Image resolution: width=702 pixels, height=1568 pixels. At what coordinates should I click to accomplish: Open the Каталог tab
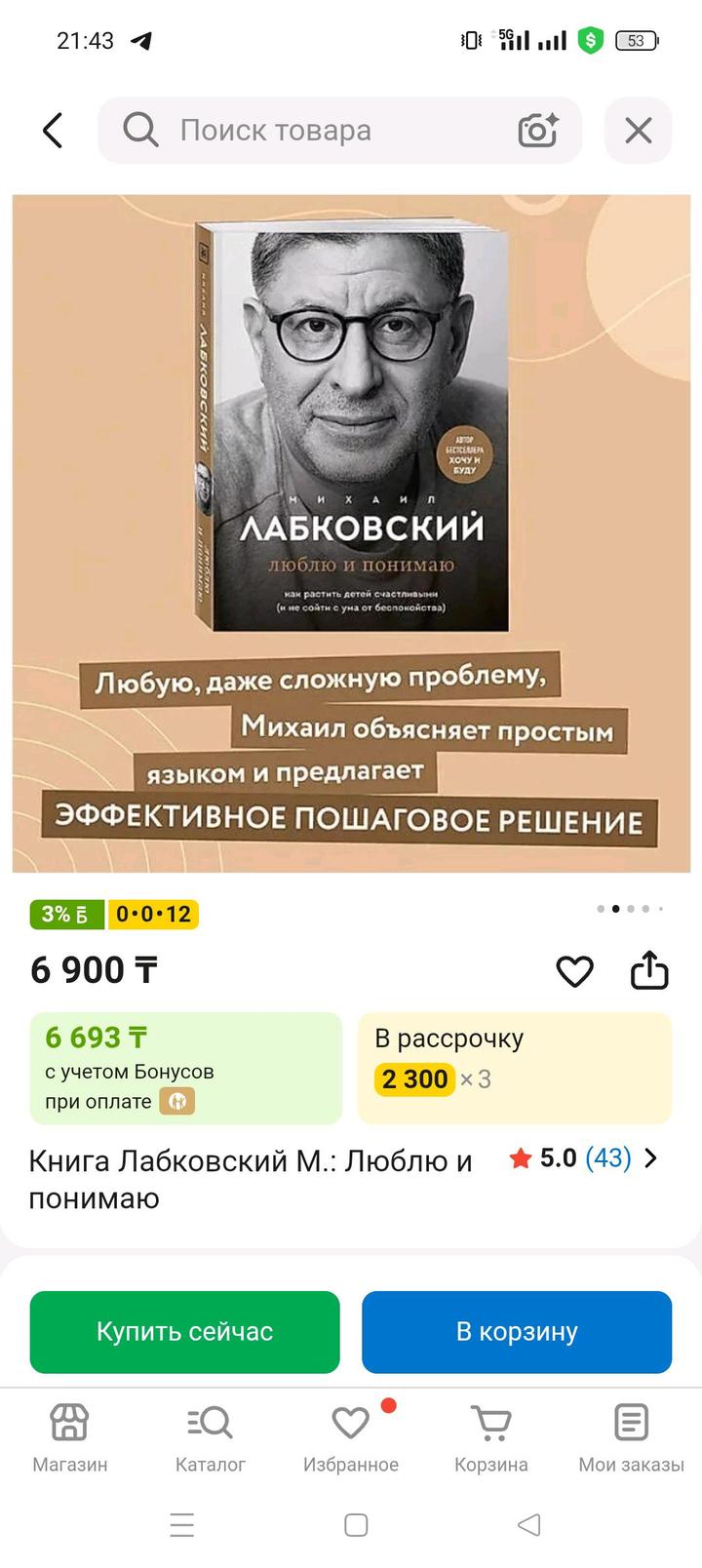click(x=210, y=1438)
